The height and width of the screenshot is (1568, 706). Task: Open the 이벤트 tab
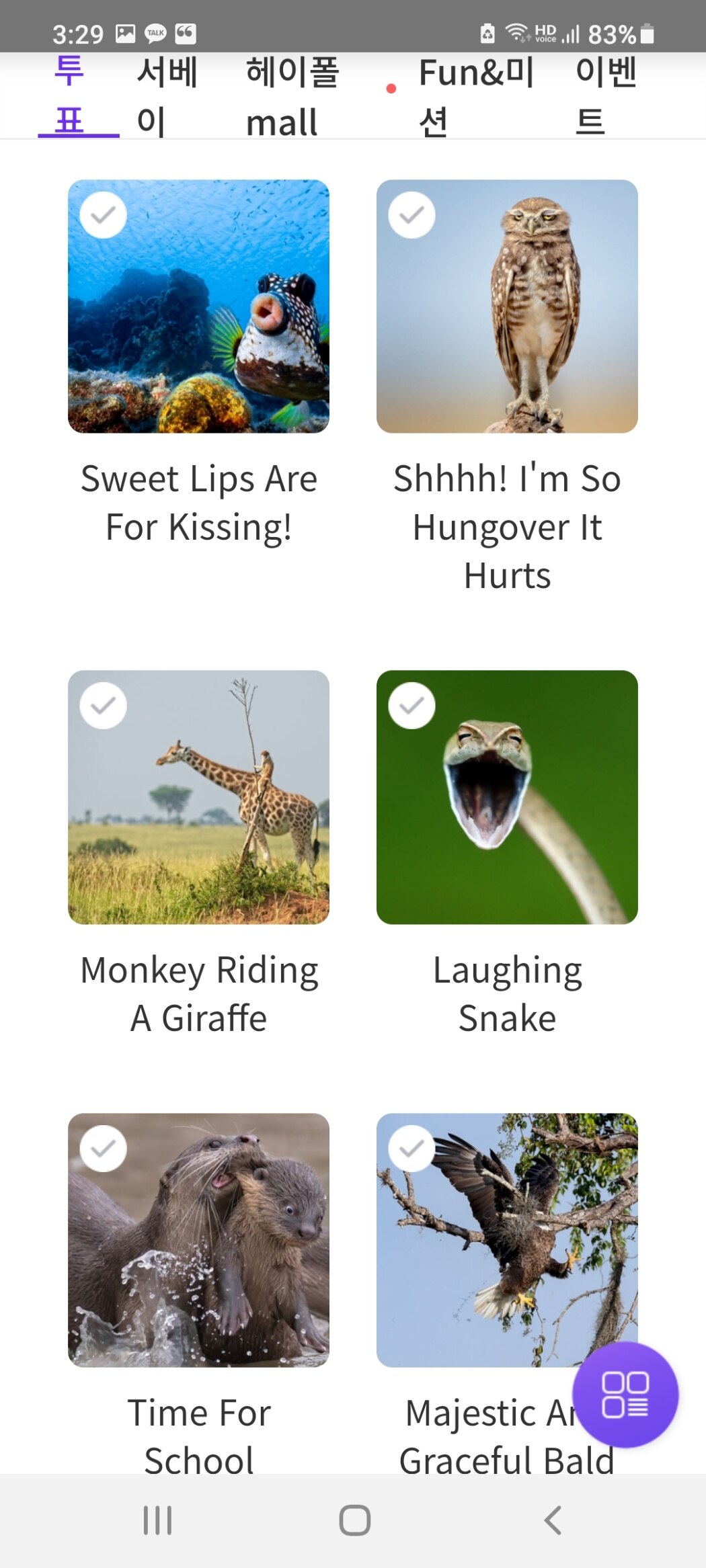[x=605, y=96]
